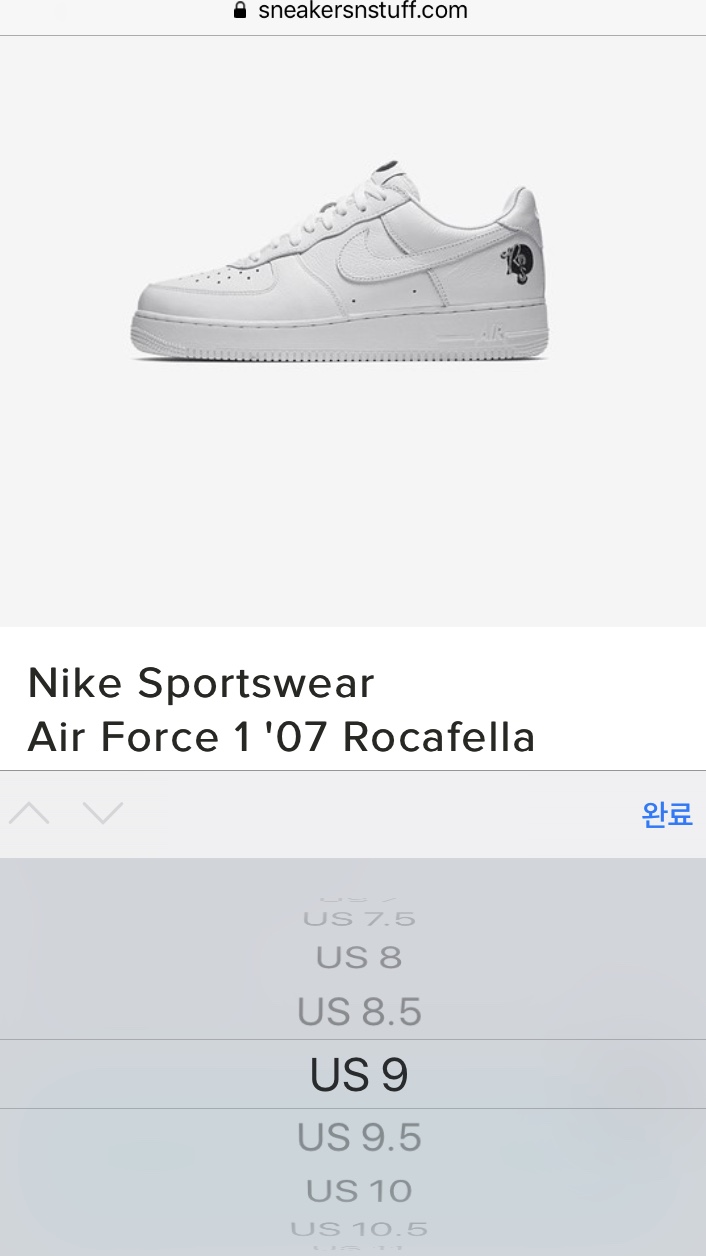Open the Air Force 1 product image

point(340,260)
